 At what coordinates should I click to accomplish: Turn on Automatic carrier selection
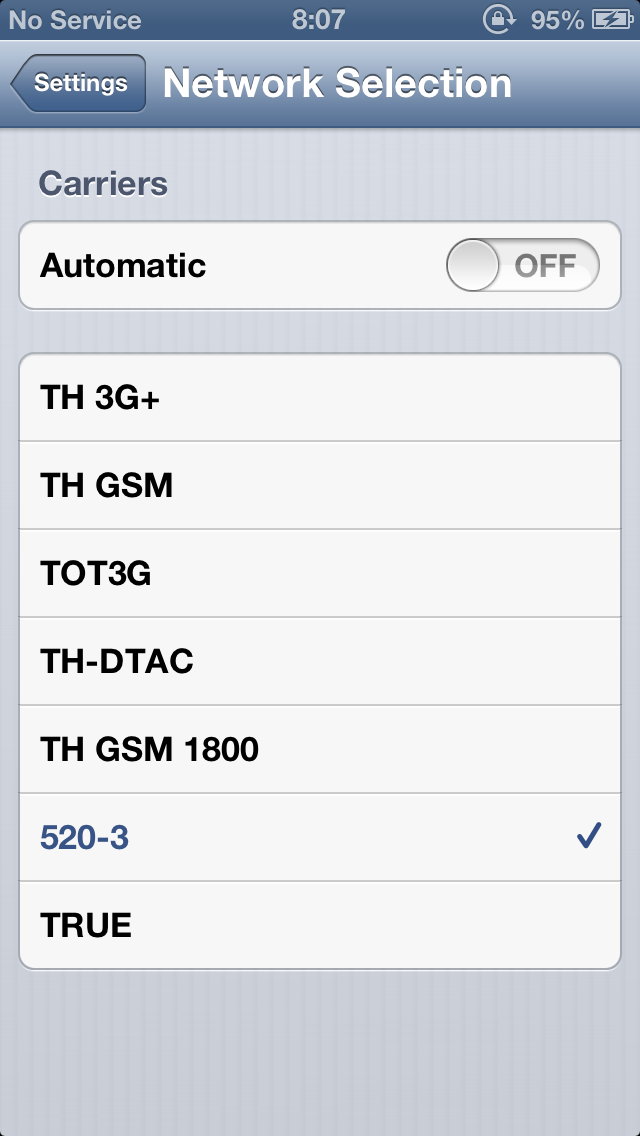[x=522, y=266]
